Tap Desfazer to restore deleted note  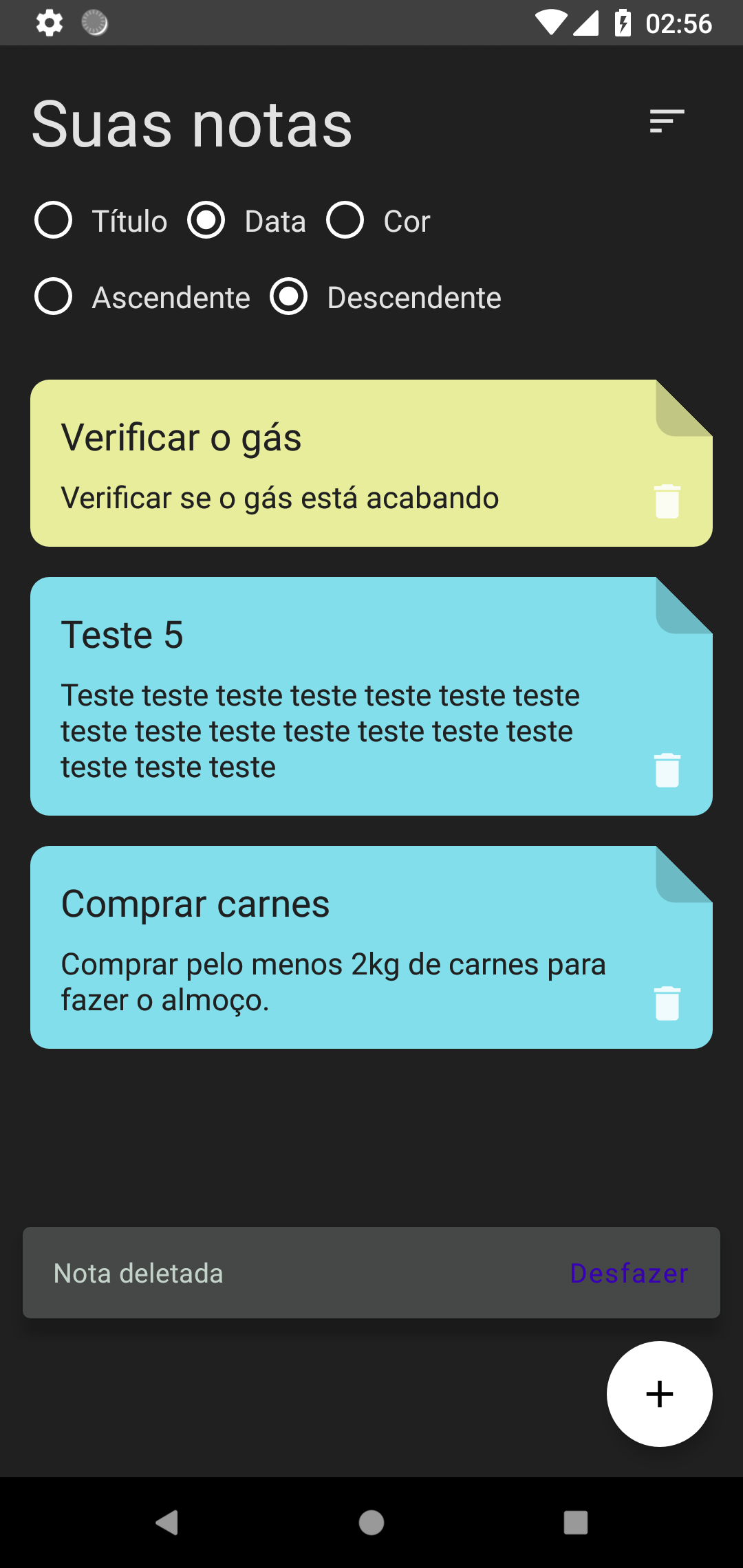point(629,1273)
